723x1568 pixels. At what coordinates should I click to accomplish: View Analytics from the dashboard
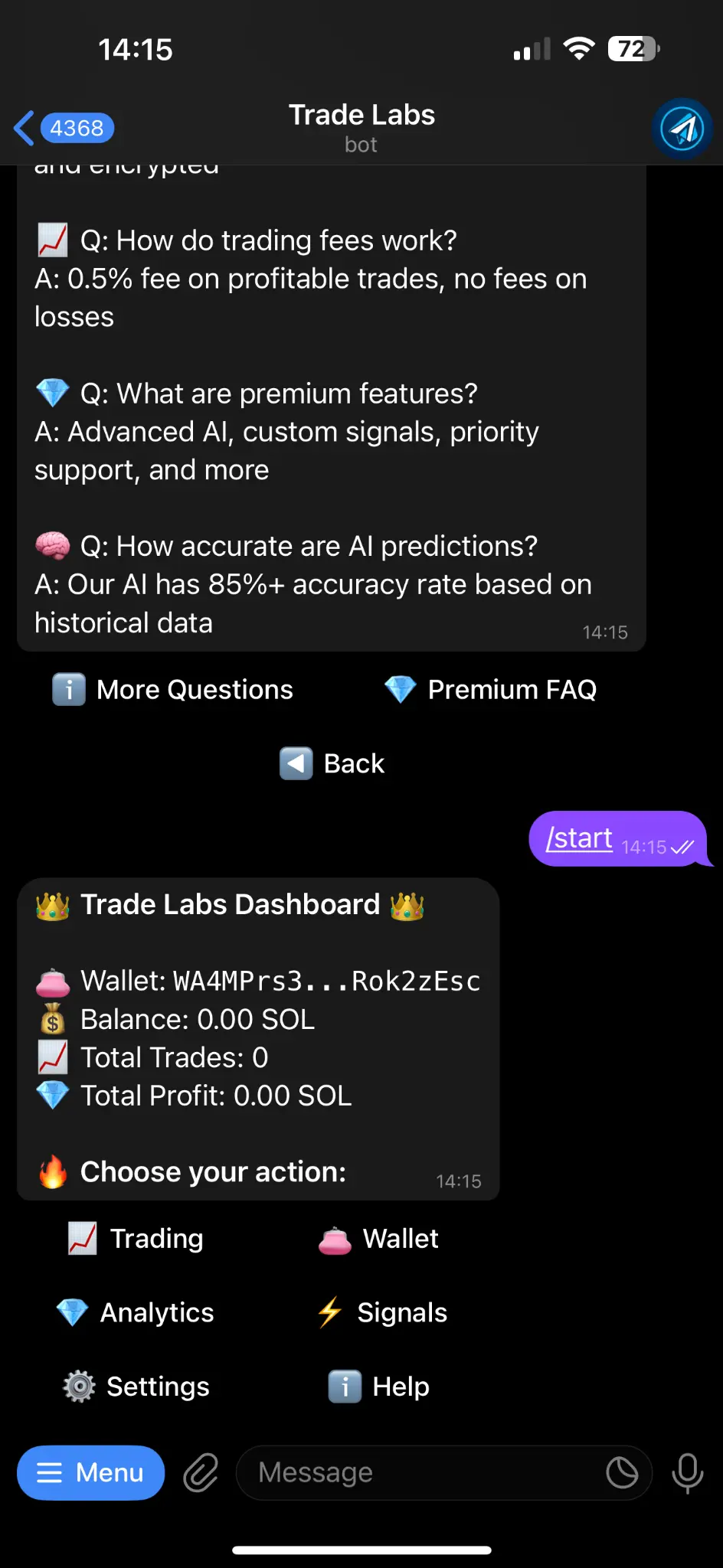136,1312
